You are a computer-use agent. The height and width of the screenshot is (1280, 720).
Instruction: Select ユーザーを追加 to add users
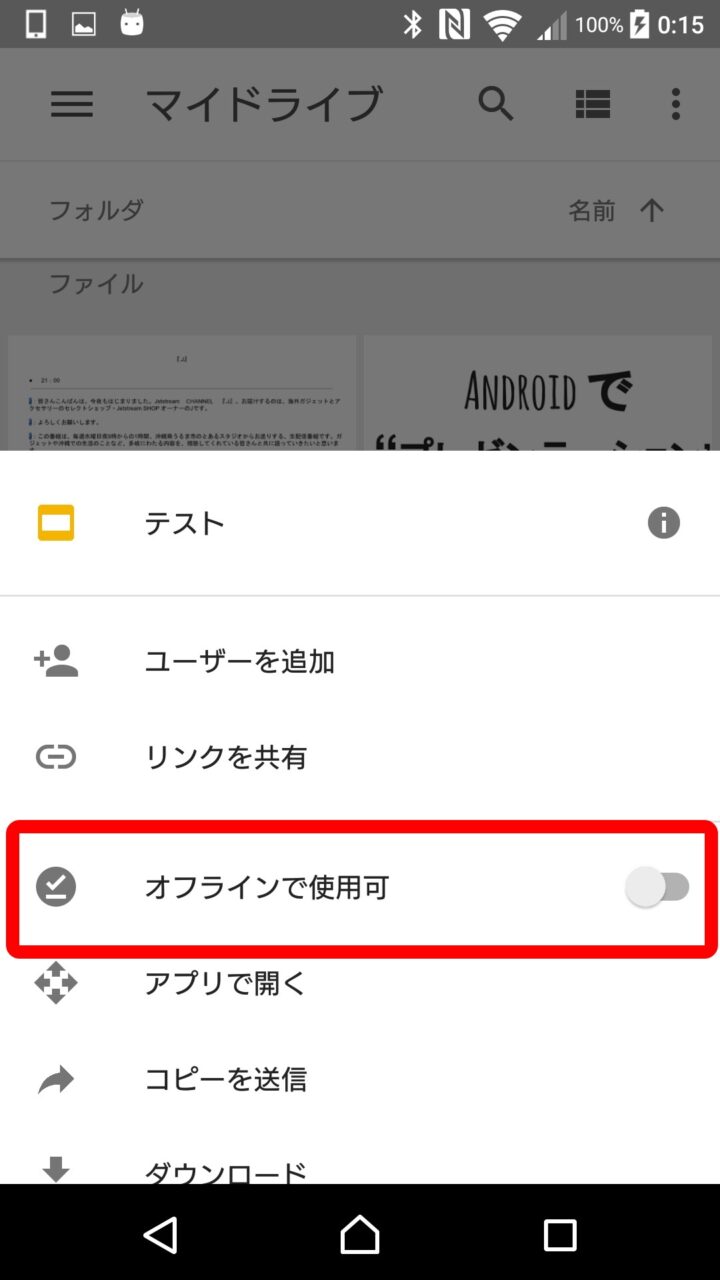point(240,661)
